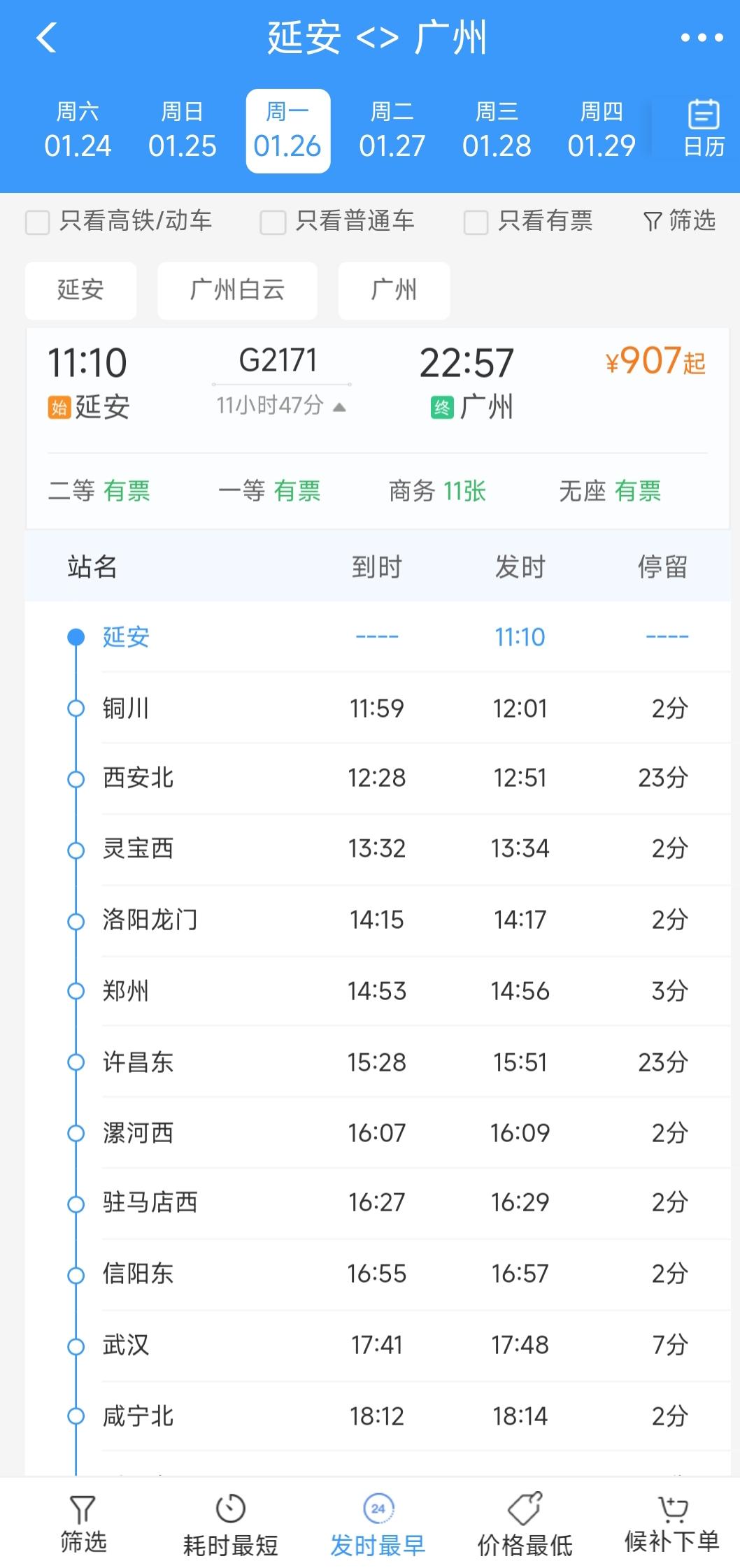Open the 筛选 filter panel at top right

coord(678,222)
